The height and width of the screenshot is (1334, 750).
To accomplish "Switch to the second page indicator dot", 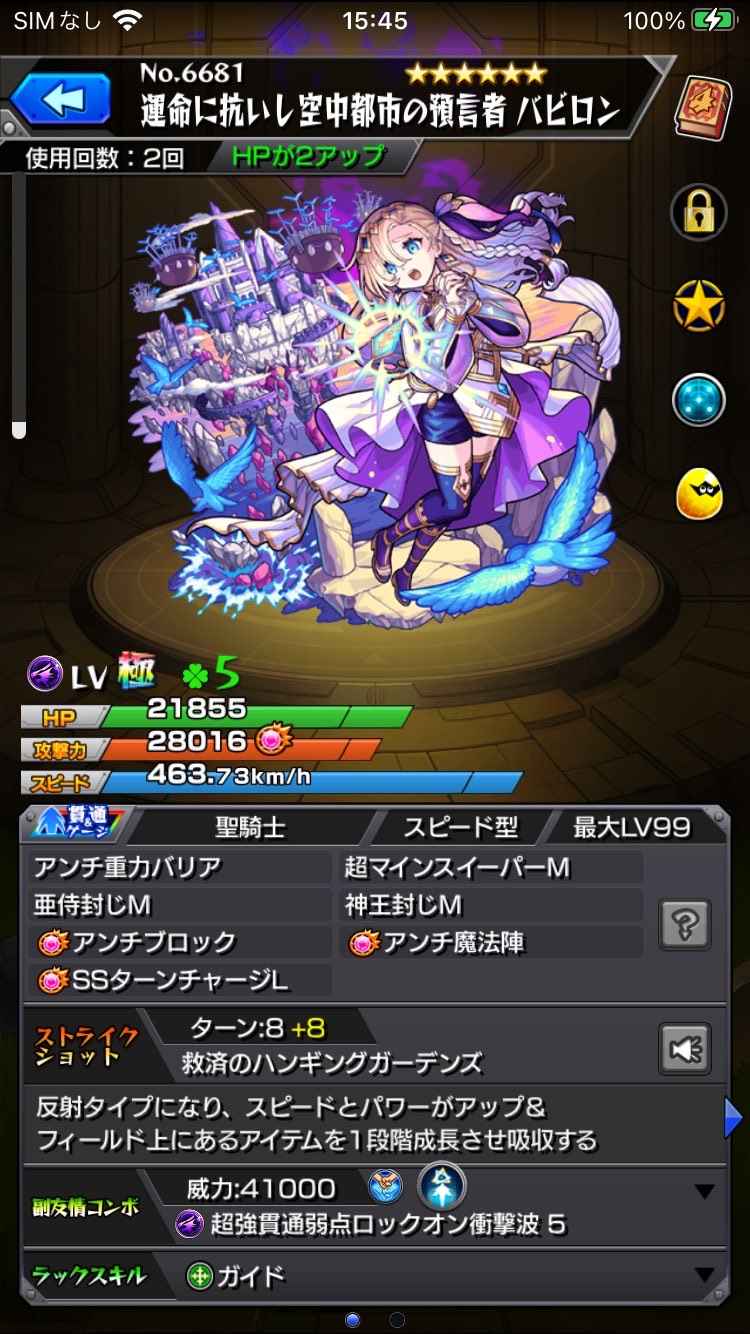I will pos(397,1320).
